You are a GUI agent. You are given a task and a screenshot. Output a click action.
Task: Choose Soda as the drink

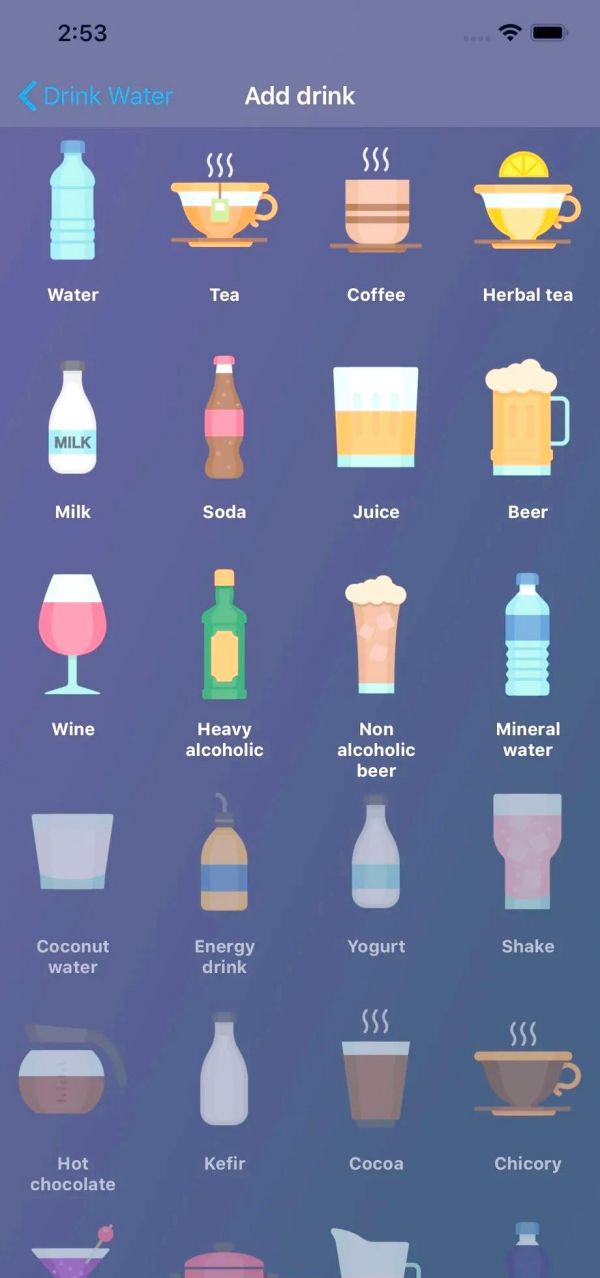tap(224, 418)
